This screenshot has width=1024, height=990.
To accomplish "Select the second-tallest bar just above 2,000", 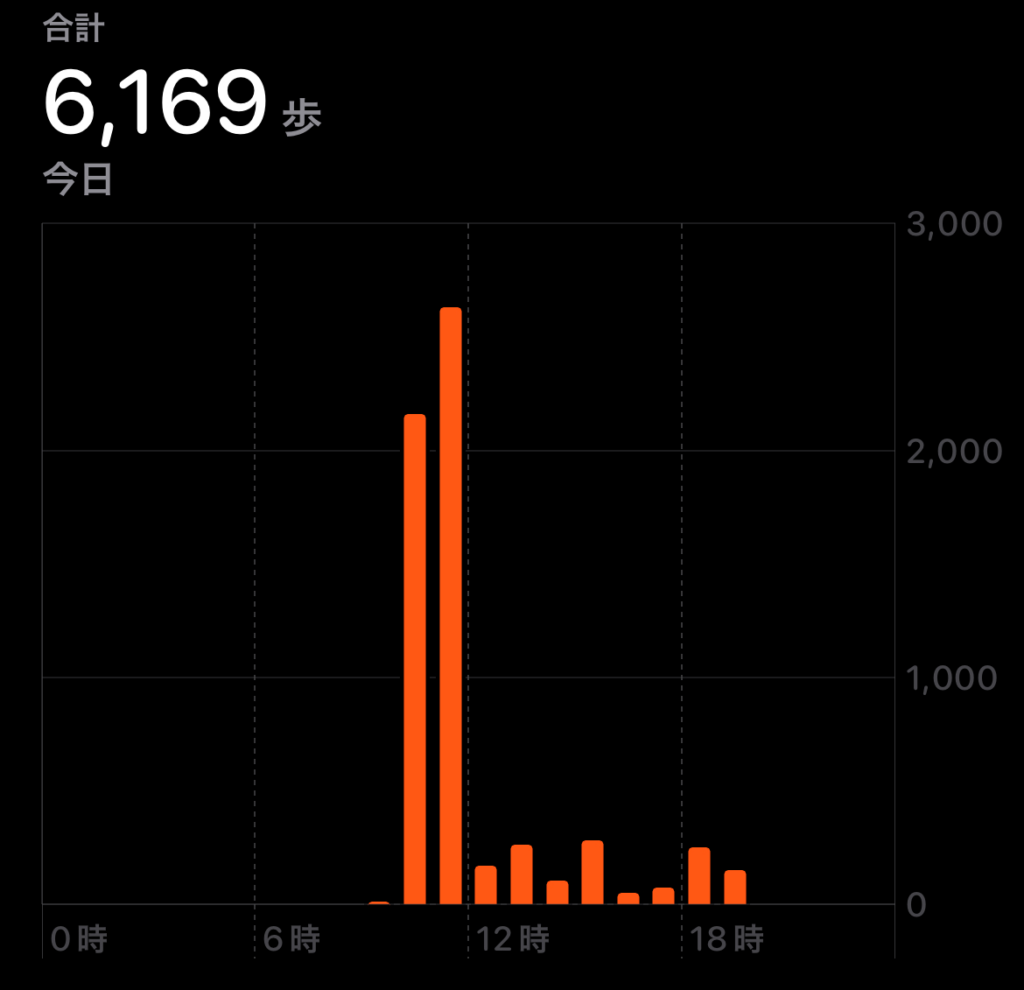I will pos(414,659).
